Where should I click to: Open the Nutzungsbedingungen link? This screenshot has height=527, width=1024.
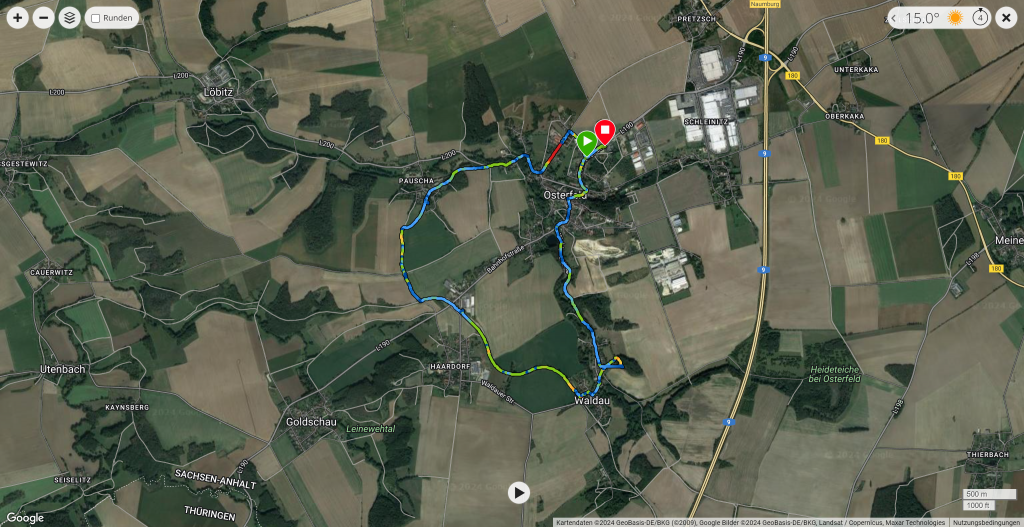[x=986, y=522]
